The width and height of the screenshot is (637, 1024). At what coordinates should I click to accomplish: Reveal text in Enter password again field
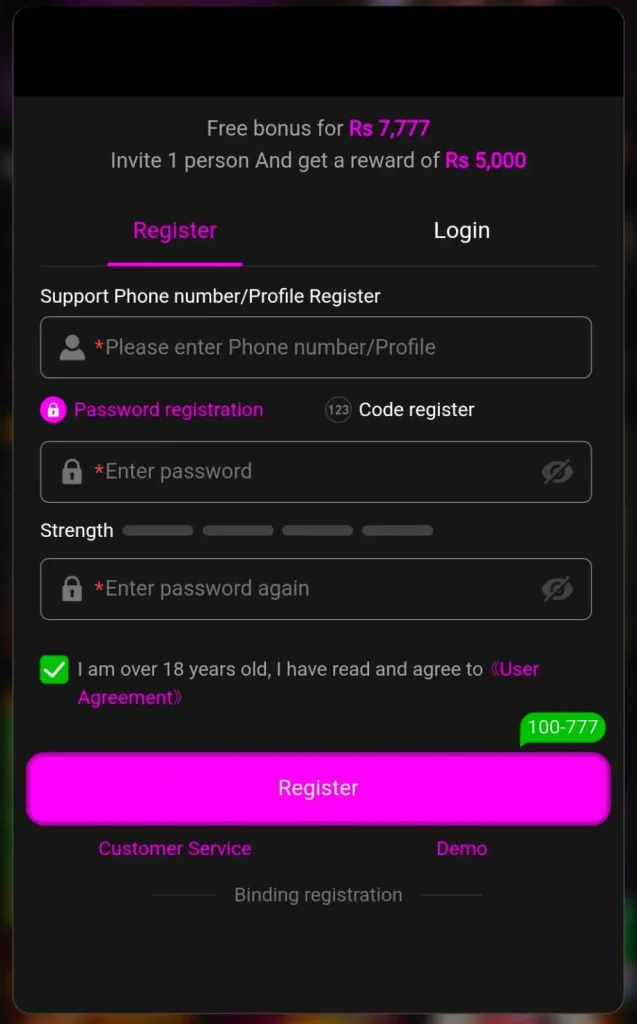point(557,589)
